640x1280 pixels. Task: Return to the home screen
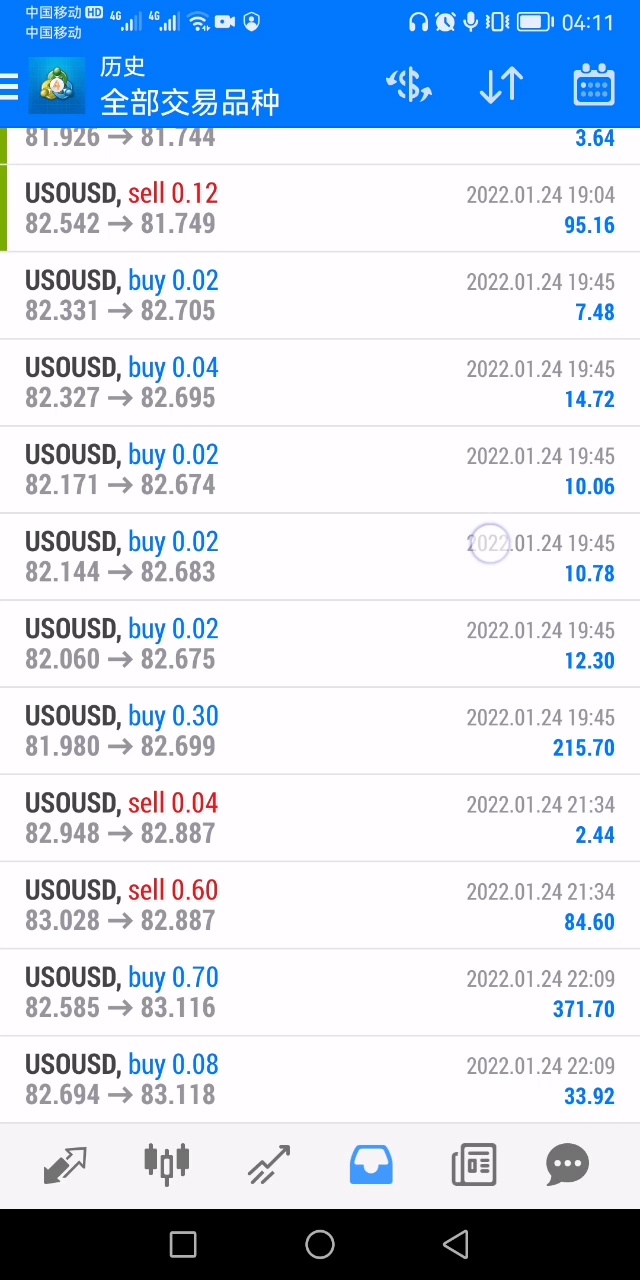pyautogui.click(x=320, y=1244)
